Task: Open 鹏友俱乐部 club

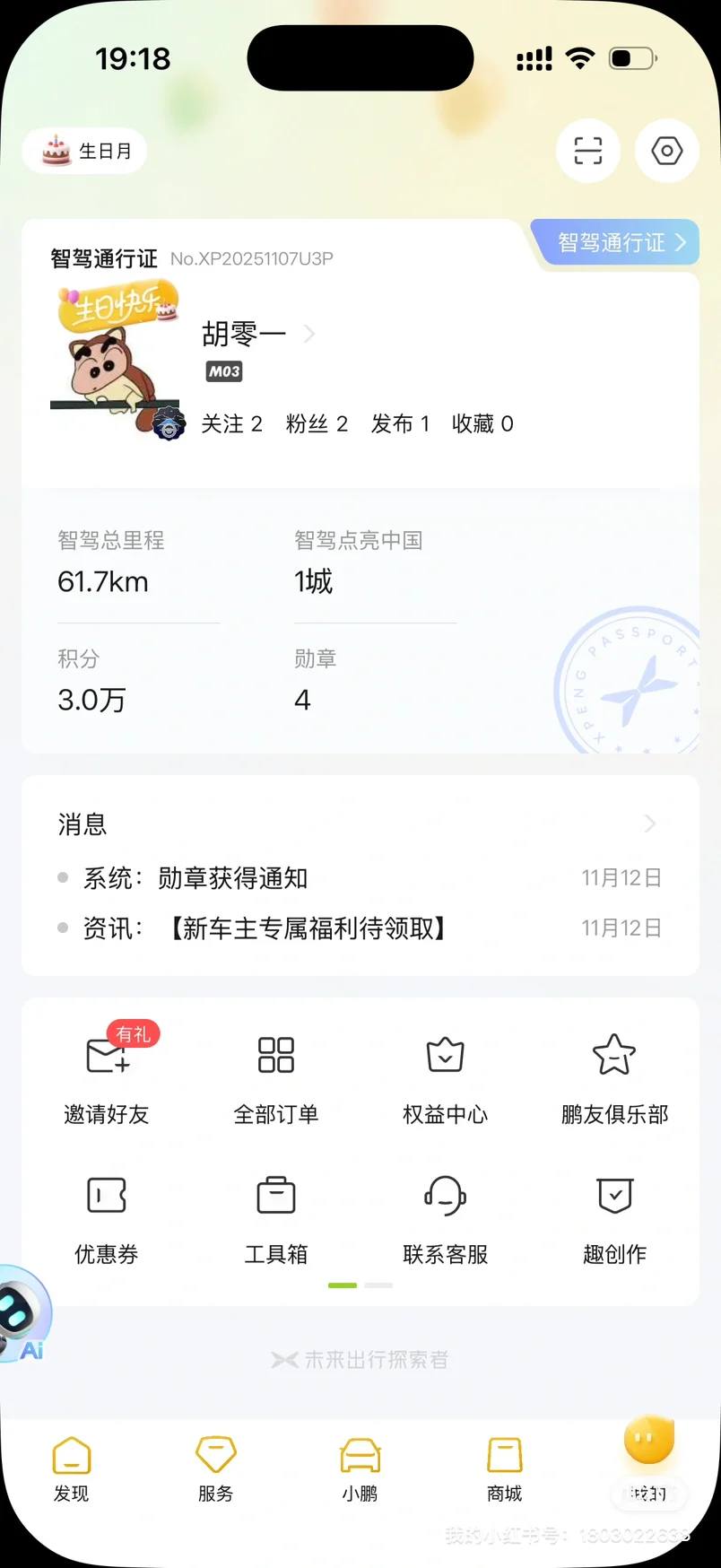Action: point(614,1074)
